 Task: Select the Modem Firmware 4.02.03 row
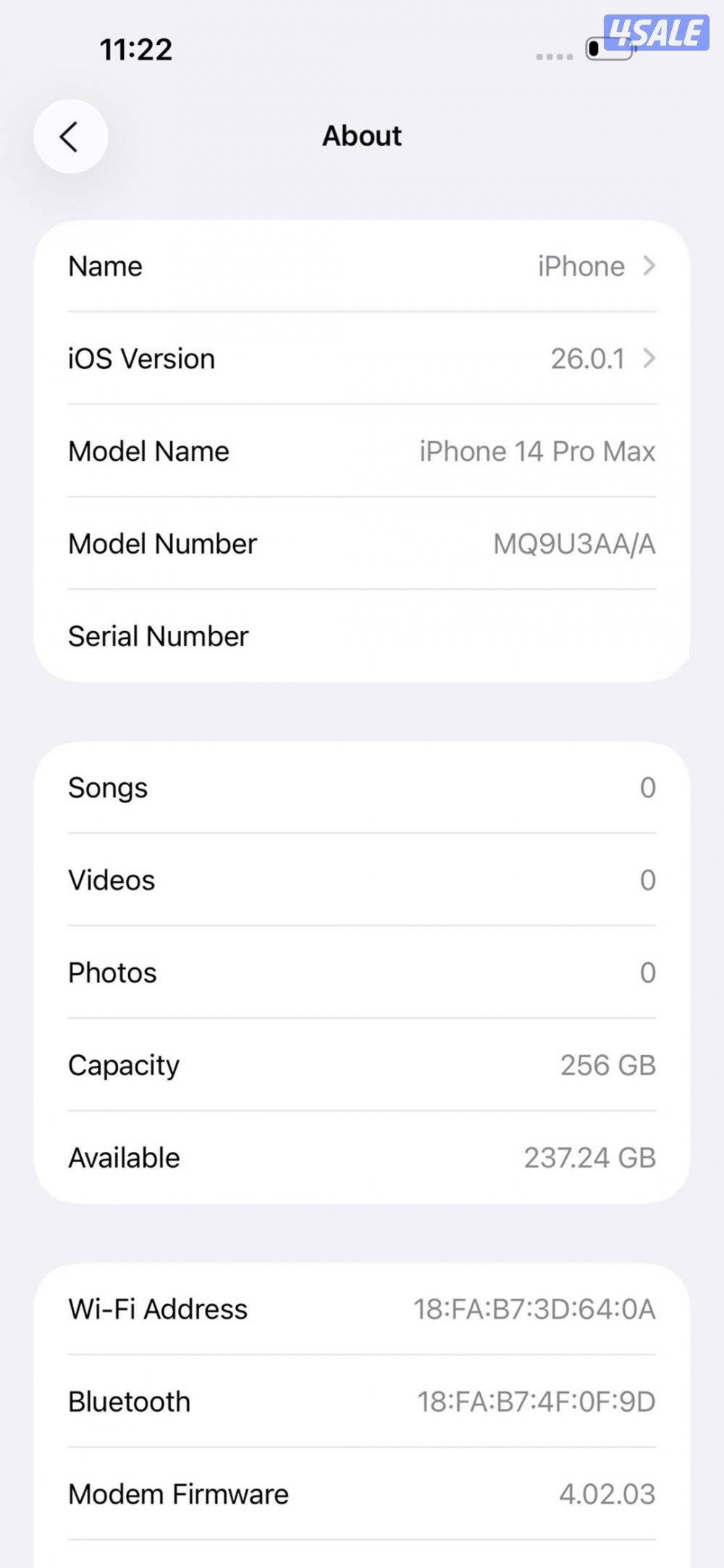362,1493
